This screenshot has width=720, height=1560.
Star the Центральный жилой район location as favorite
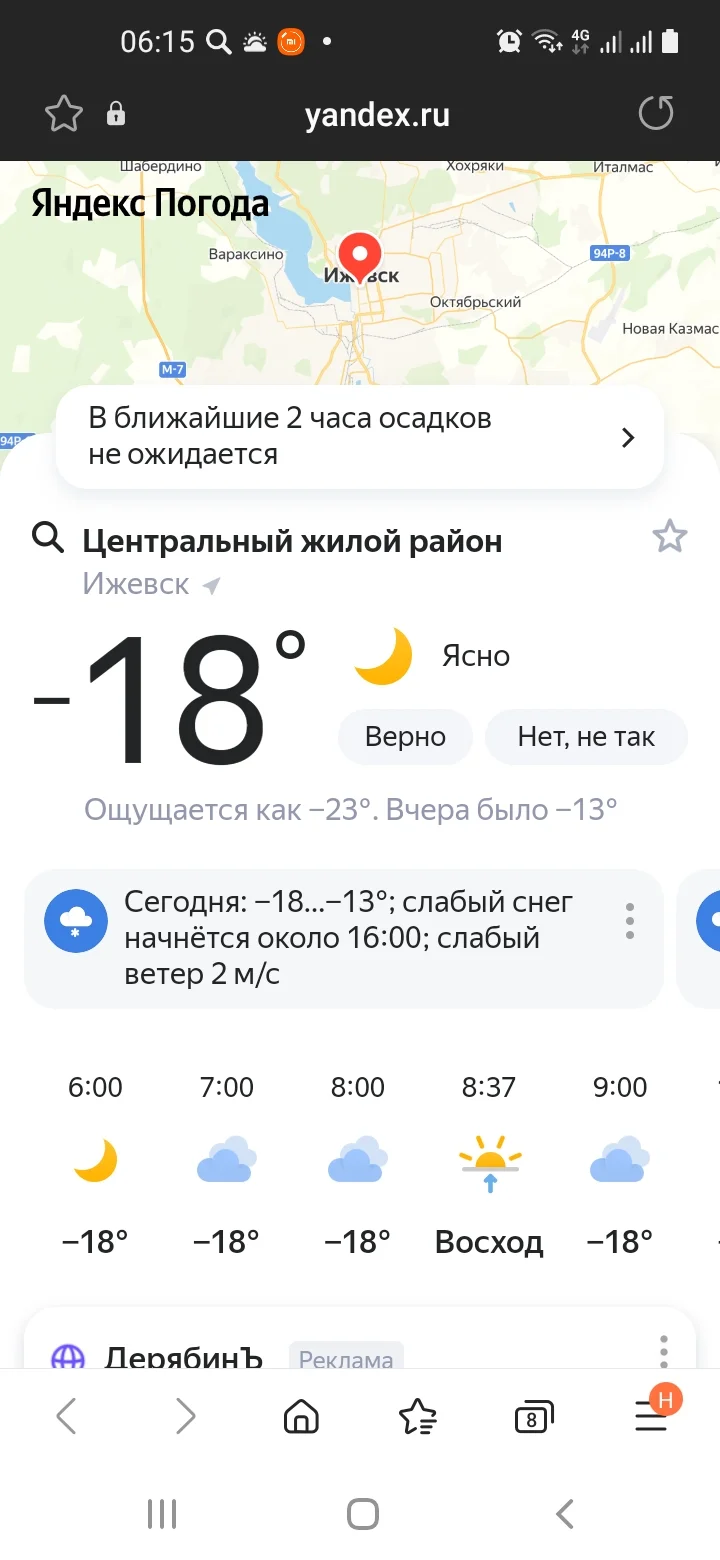click(x=669, y=536)
